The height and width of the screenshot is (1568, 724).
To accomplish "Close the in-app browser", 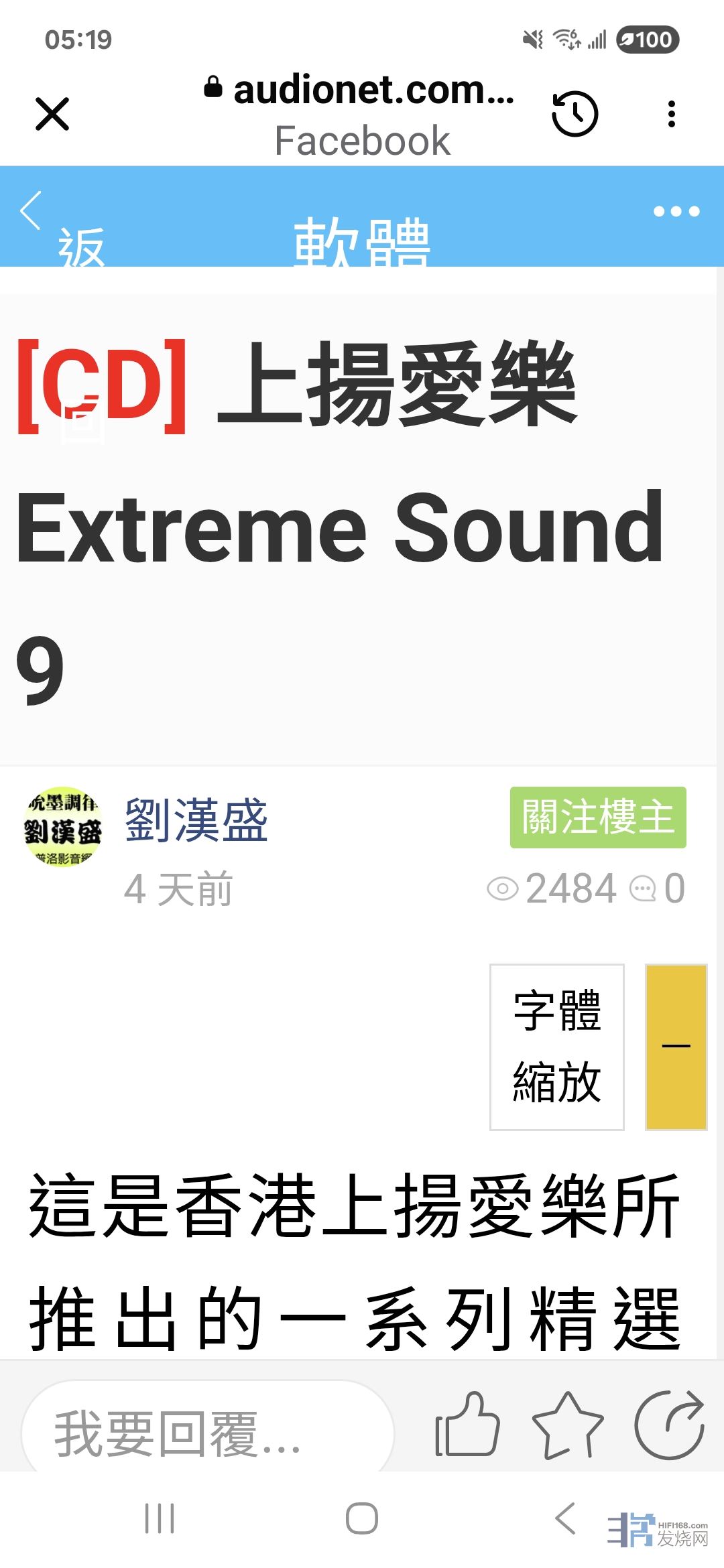I will [52, 114].
